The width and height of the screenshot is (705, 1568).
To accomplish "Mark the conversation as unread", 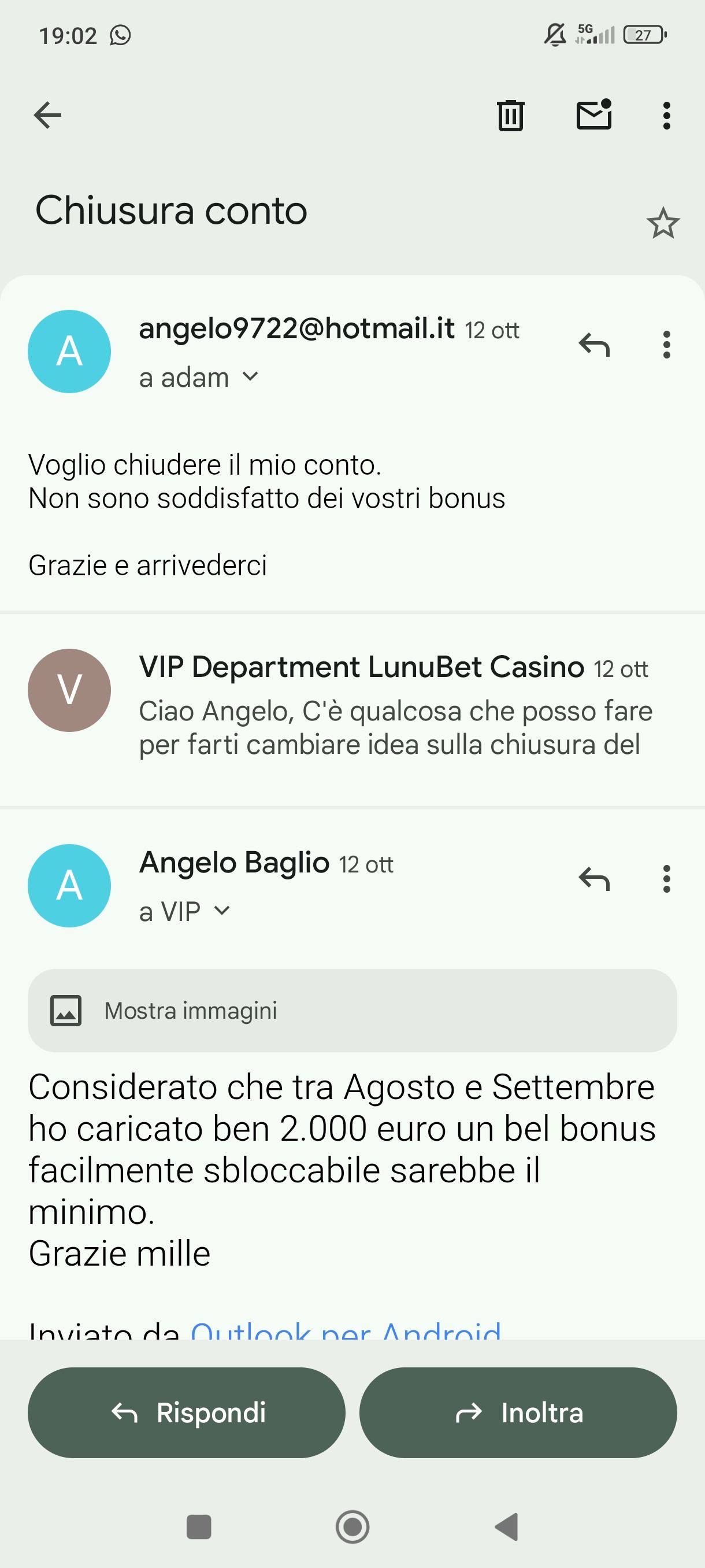I will [x=593, y=114].
